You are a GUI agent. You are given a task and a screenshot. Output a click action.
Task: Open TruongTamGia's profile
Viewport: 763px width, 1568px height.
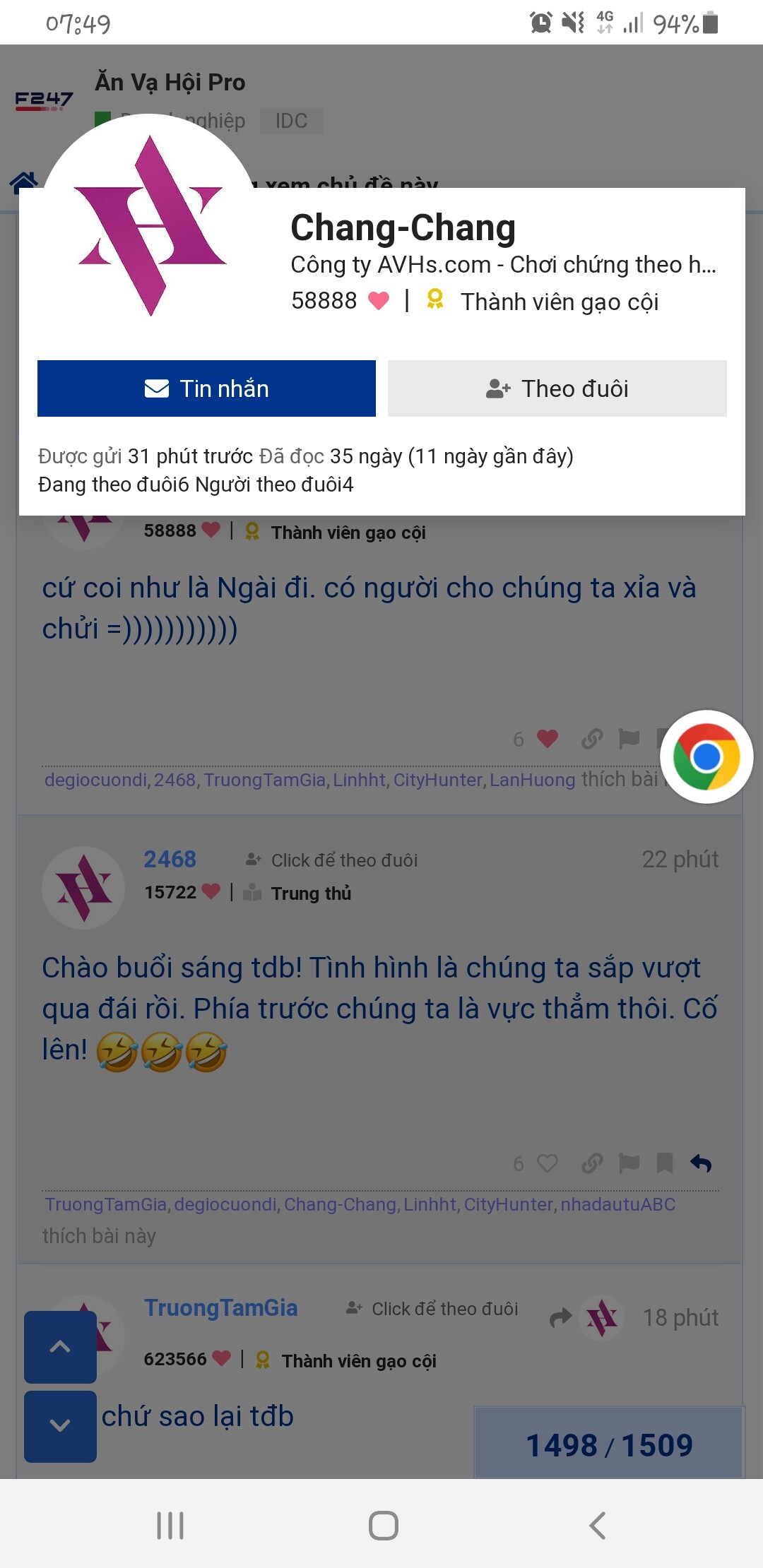click(220, 1308)
